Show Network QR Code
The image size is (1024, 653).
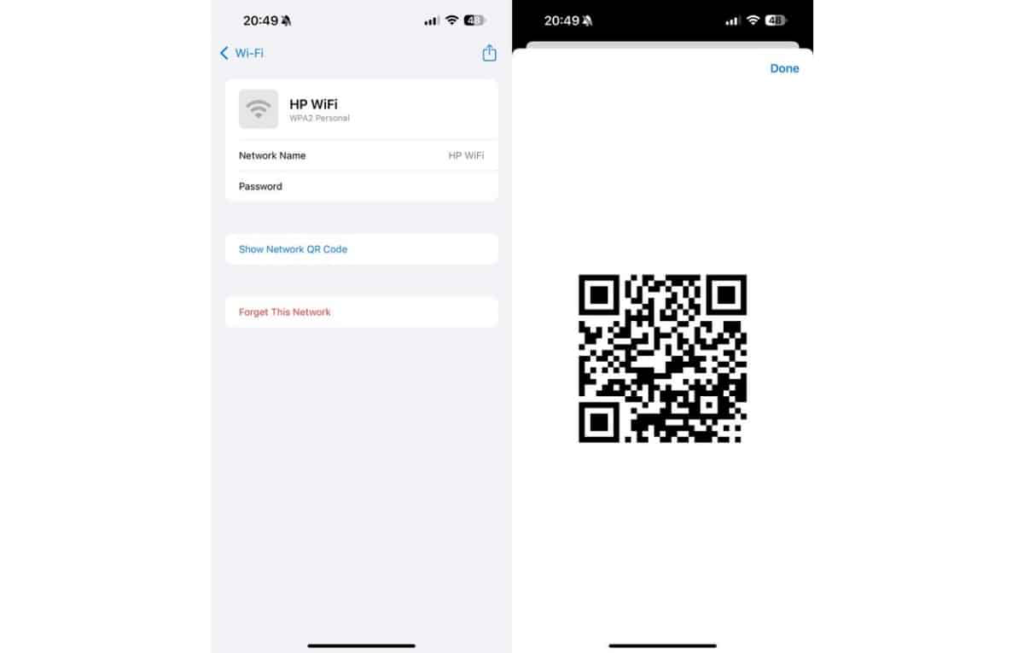293,249
